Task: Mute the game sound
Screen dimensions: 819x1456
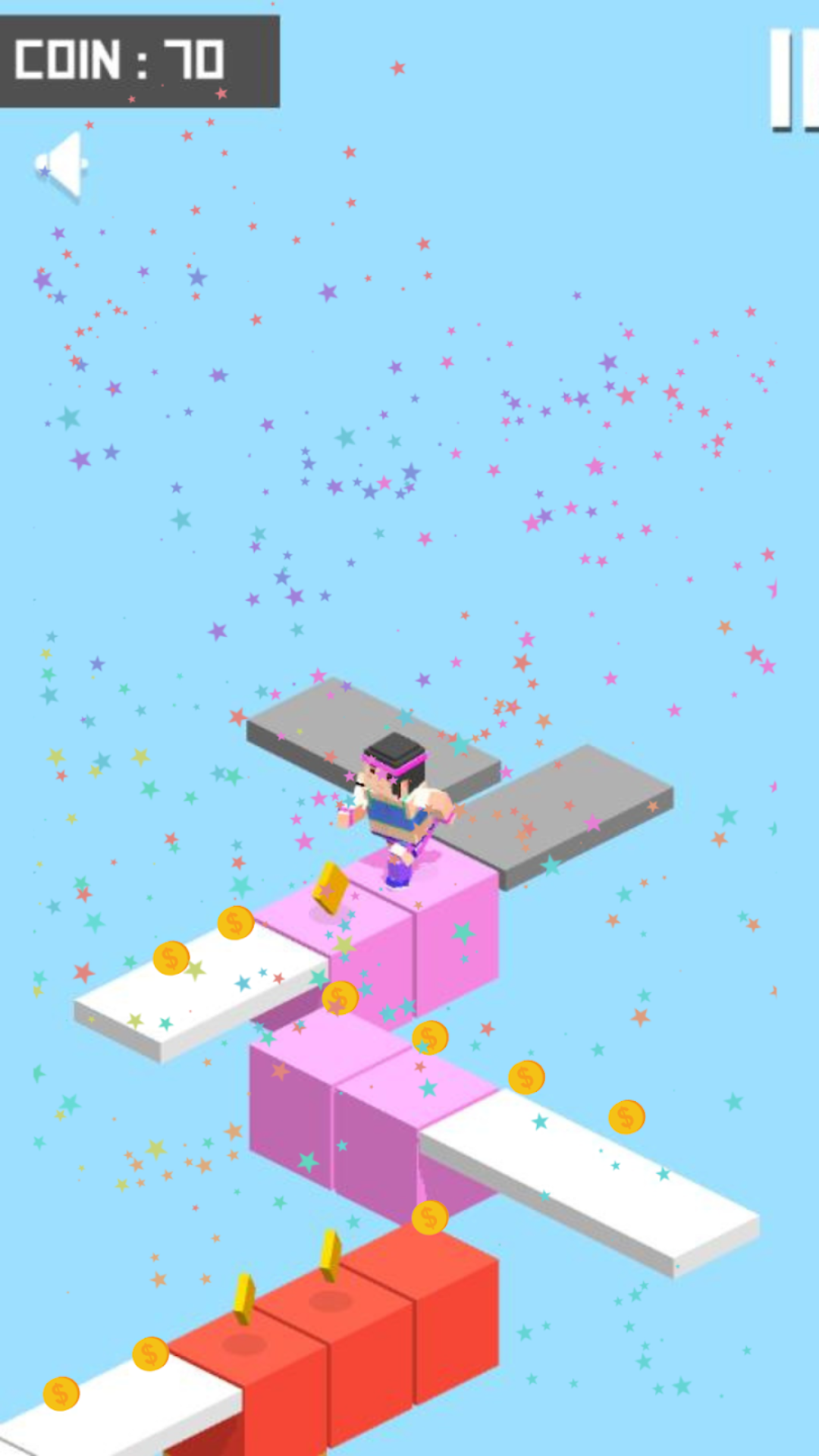Action: (x=62, y=165)
